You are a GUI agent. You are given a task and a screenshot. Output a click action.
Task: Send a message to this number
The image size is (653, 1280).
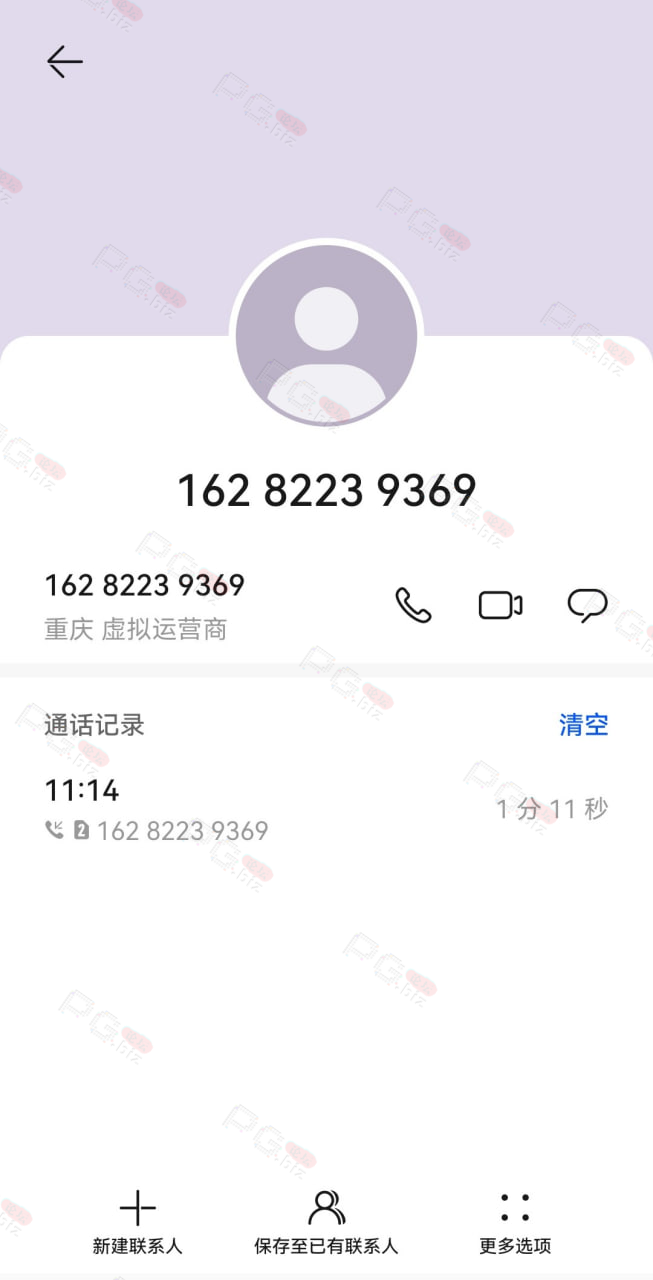pos(587,605)
